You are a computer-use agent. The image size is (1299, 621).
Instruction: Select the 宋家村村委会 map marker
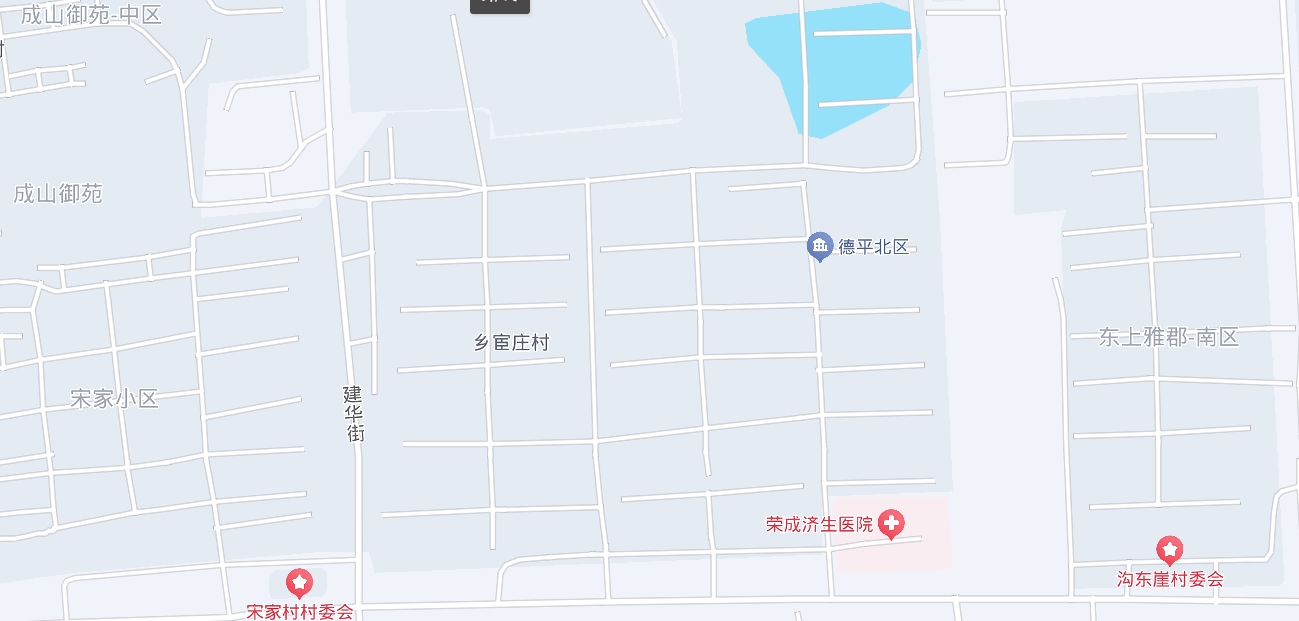coord(299,582)
